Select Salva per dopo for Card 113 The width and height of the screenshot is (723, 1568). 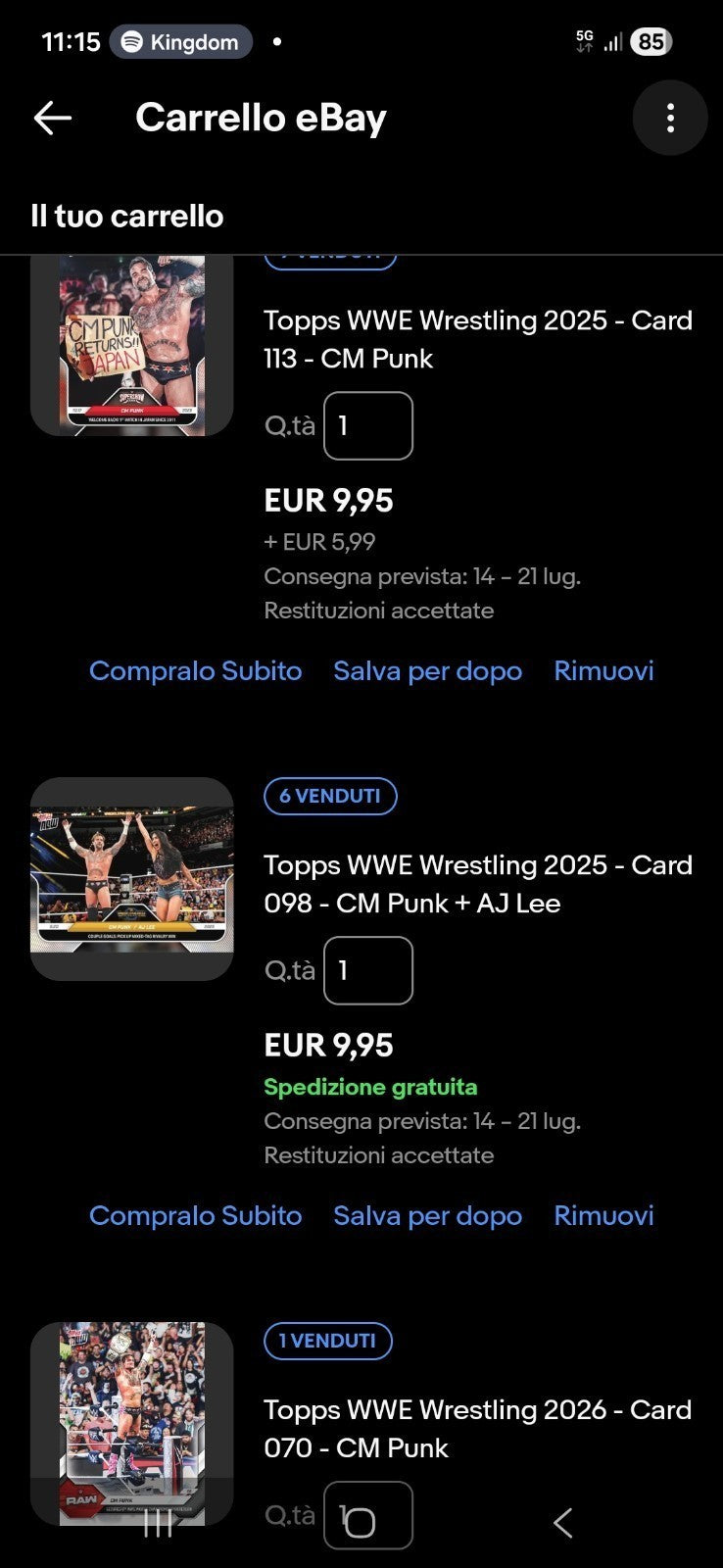coord(428,671)
